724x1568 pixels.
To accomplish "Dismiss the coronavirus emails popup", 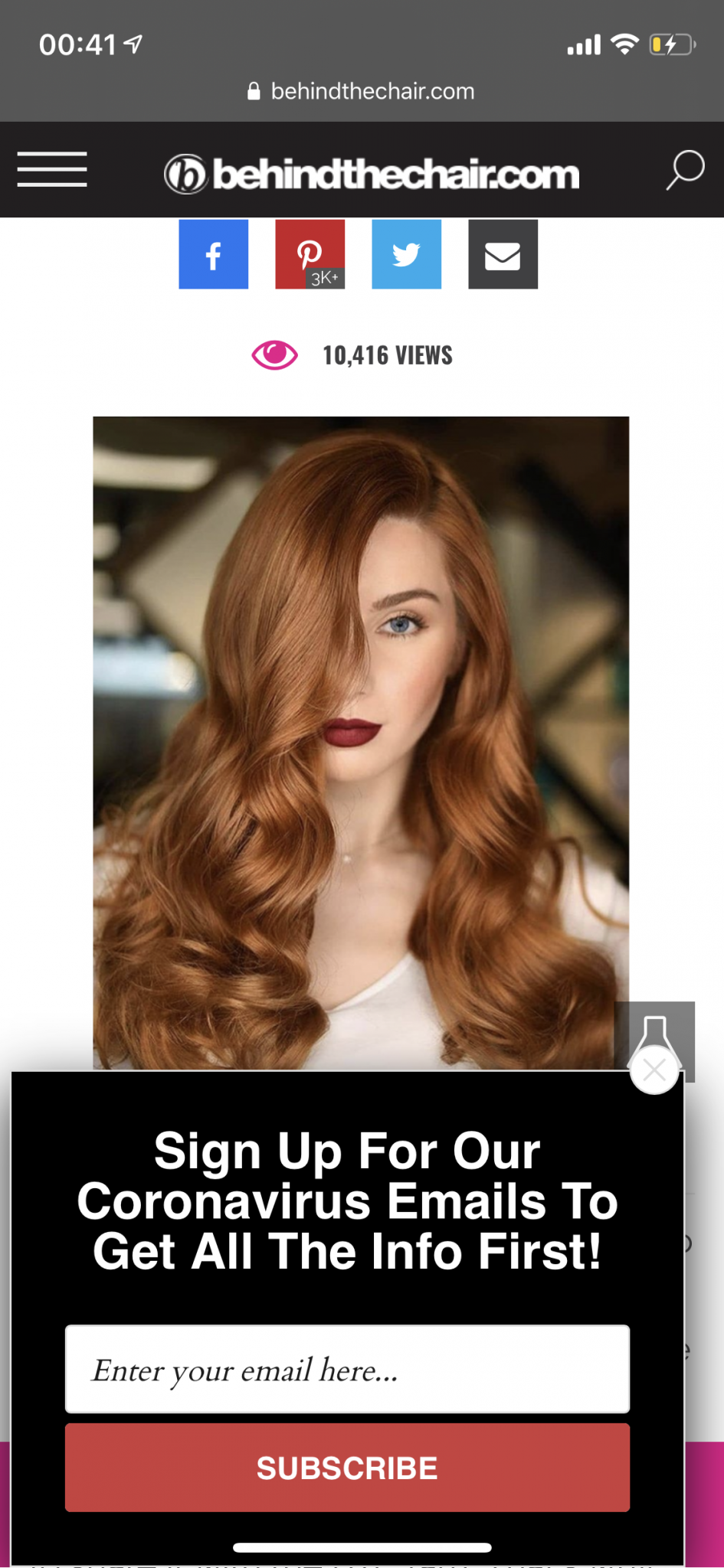I will pos(654,1070).
